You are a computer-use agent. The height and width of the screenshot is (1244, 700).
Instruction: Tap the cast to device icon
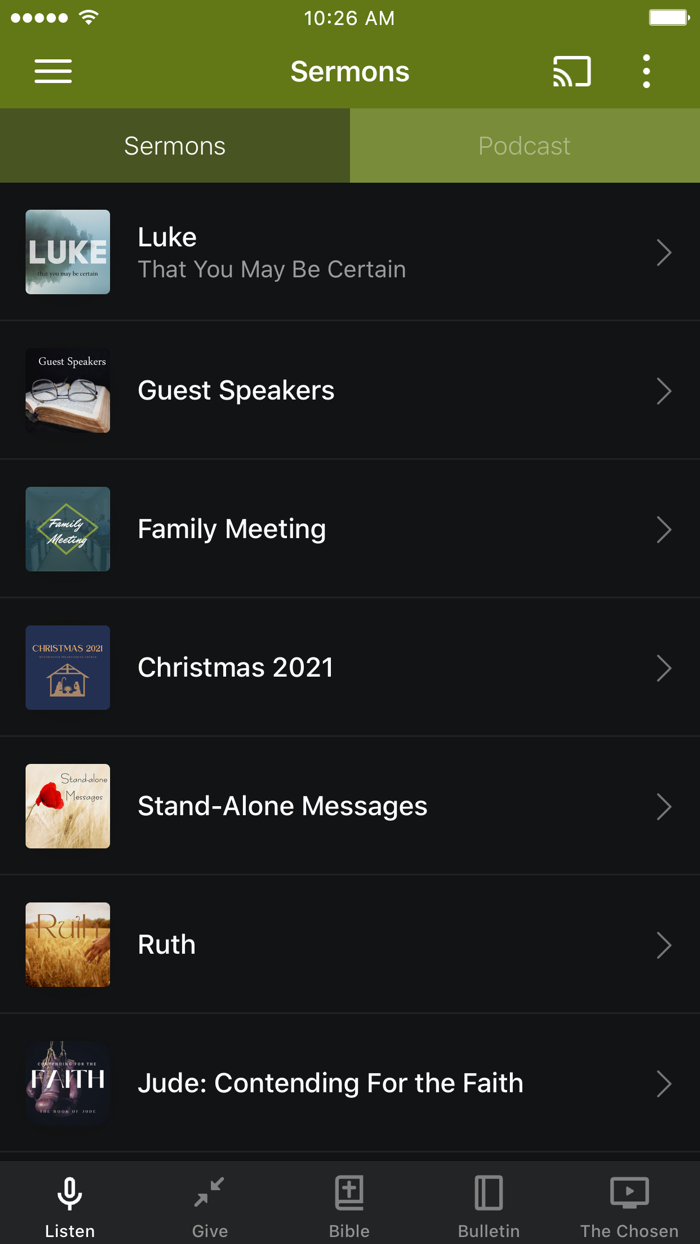(572, 71)
